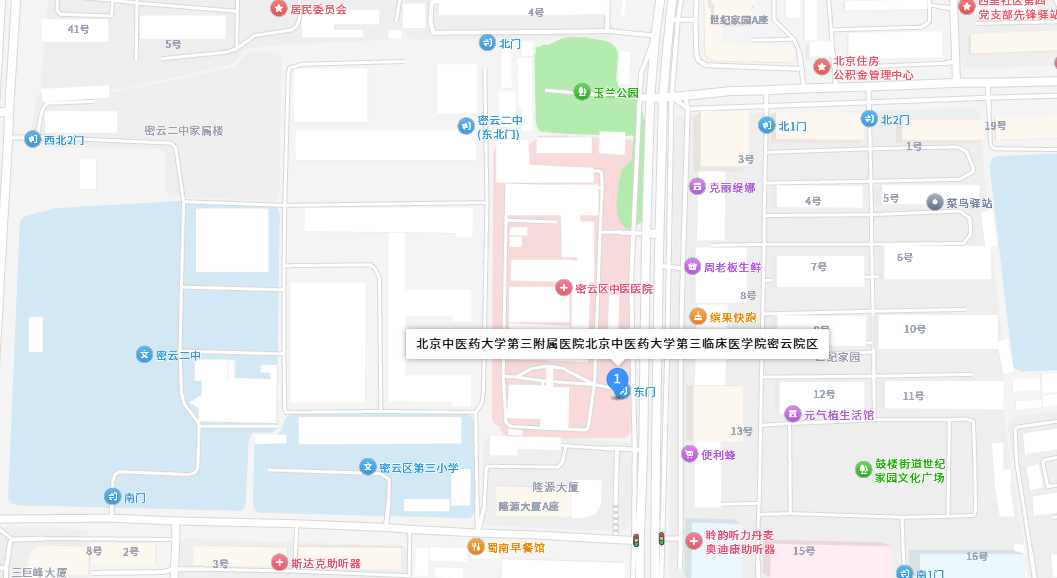Open the 缤果快跑 place marker
Viewport: 1057px width, 578px height.
(x=698, y=317)
